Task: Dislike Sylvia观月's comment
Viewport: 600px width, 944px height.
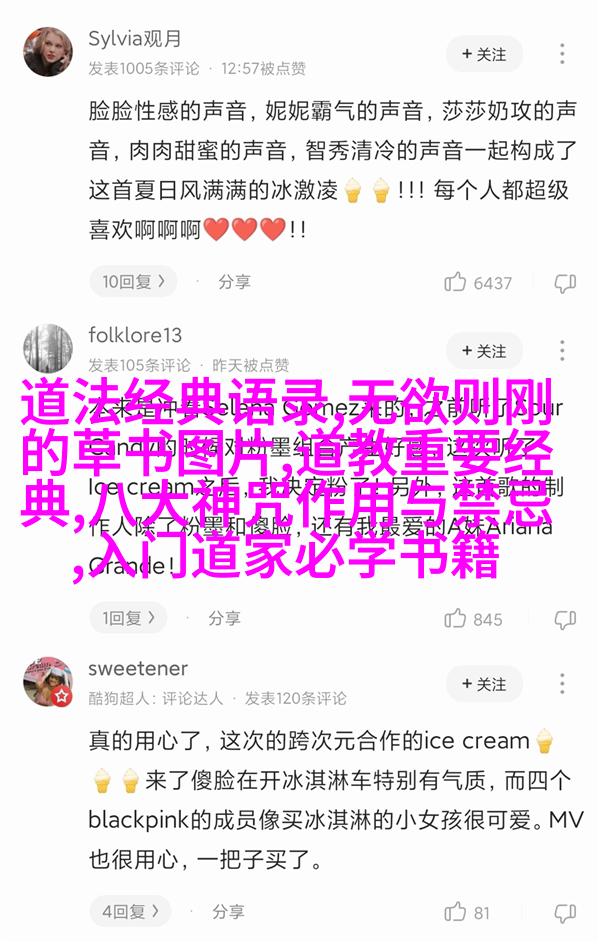Action: [565, 283]
